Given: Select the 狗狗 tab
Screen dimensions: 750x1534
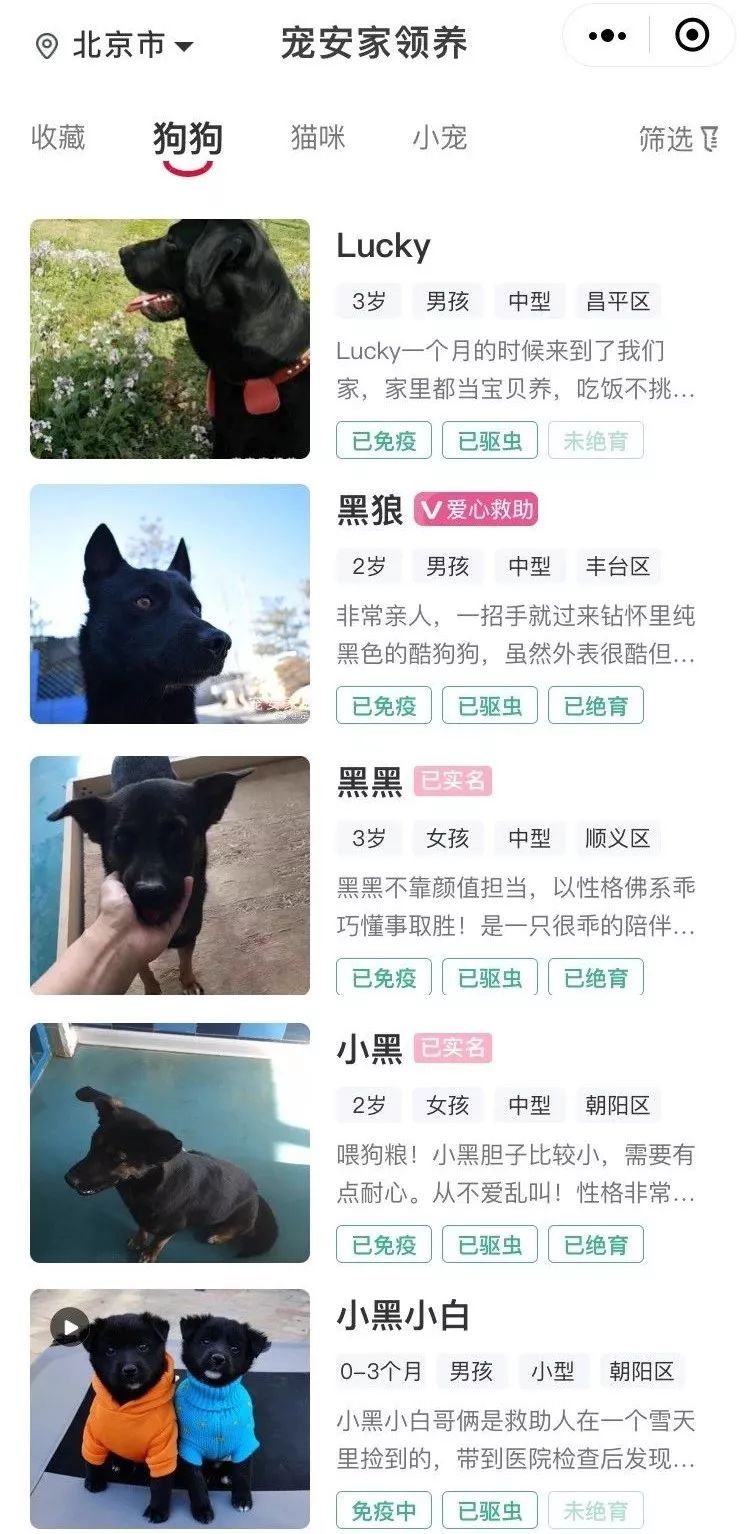Looking at the screenshot, I should pyautogui.click(x=187, y=138).
